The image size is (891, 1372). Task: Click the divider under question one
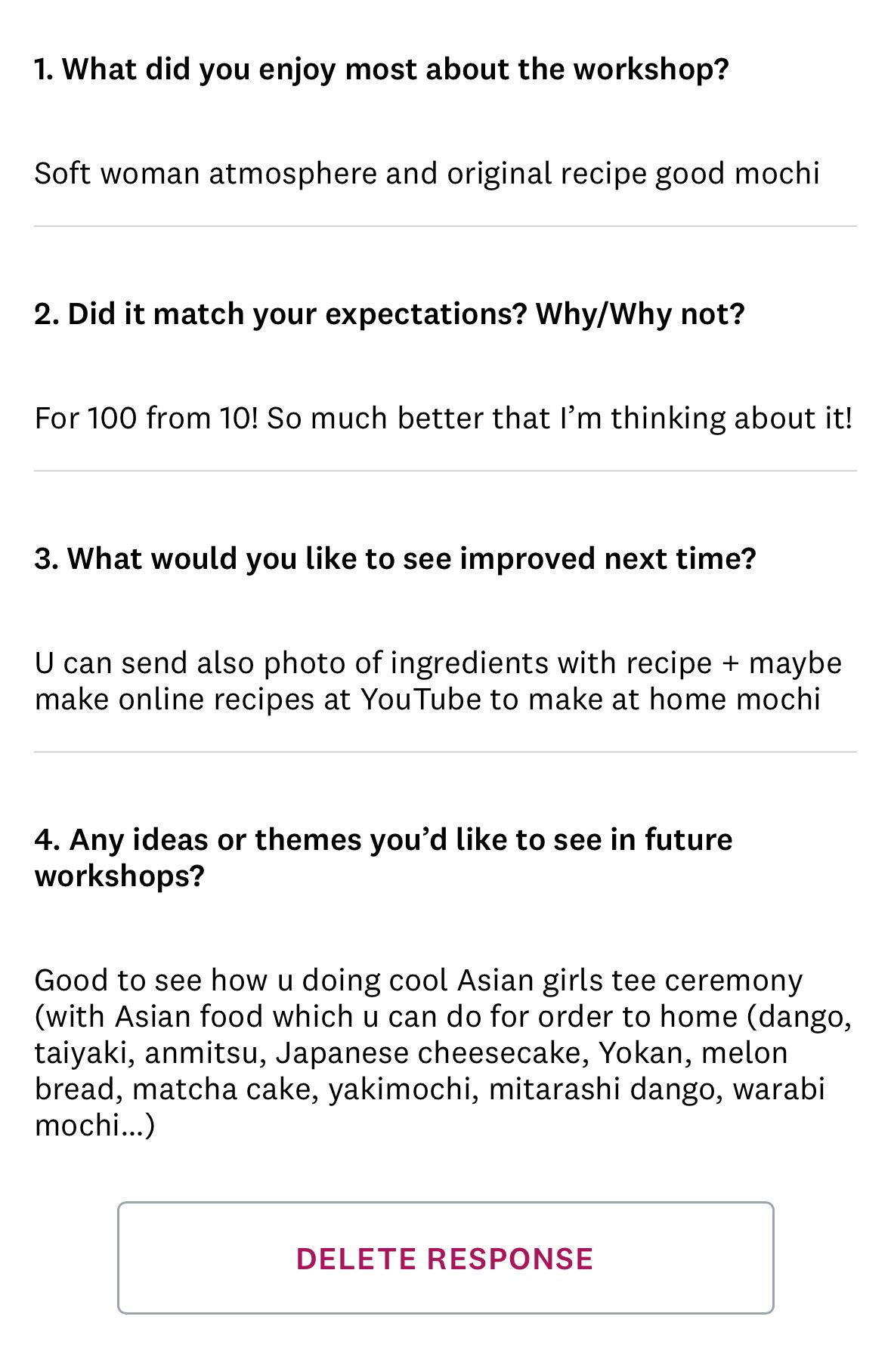pos(445,223)
